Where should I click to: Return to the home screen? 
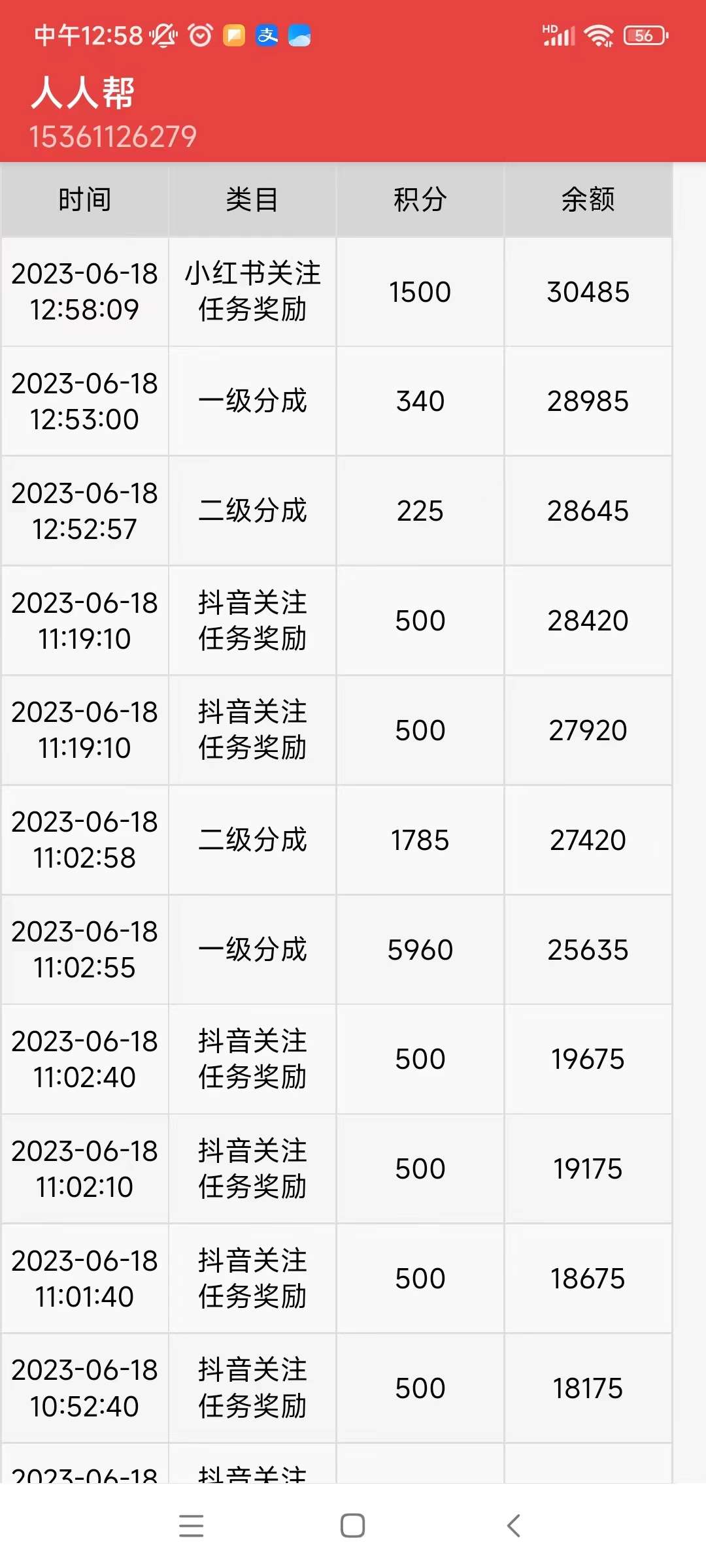click(x=353, y=1526)
